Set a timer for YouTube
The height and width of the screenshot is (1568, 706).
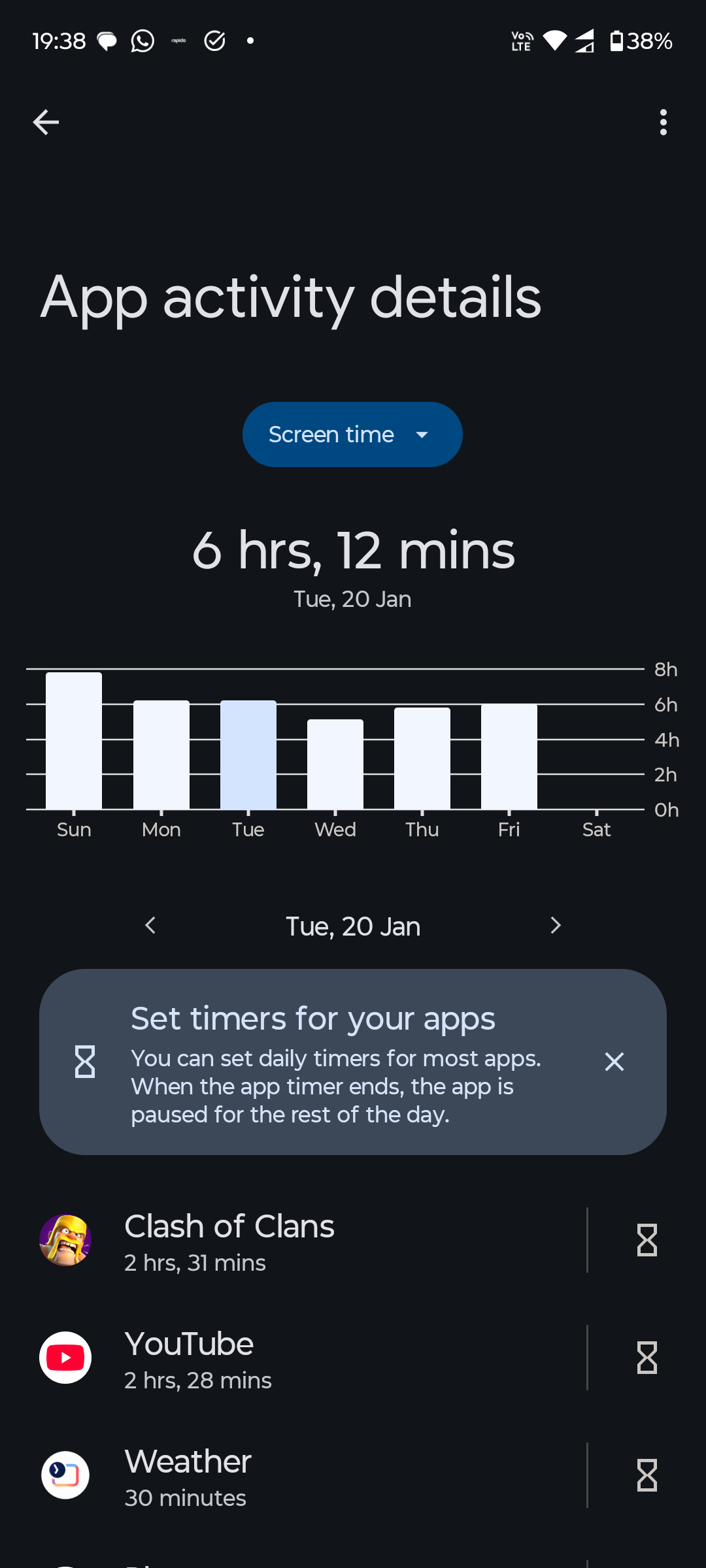[x=647, y=1358]
